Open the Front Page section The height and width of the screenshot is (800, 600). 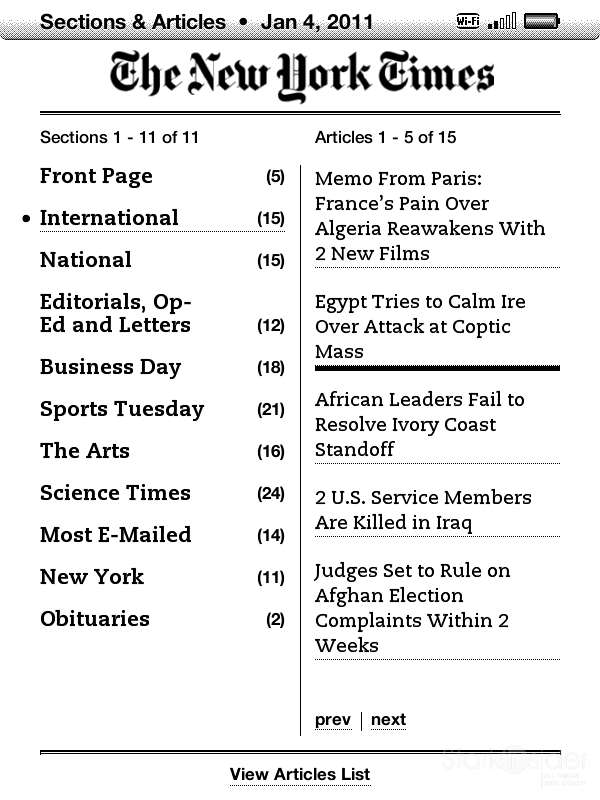click(96, 177)
